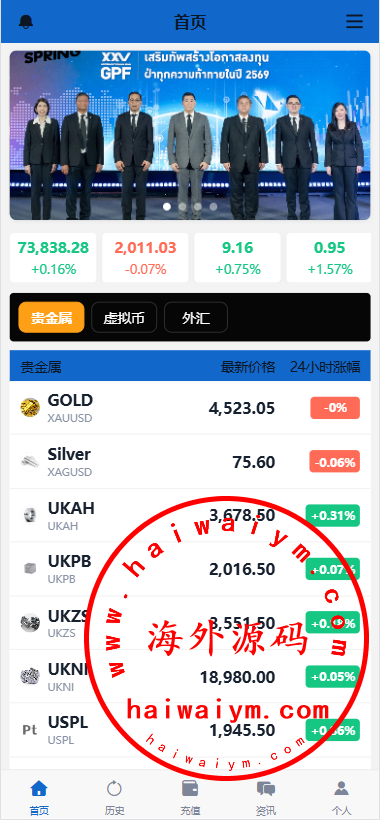The width and height of the screenshot is (380, 820).
Task: Open the GOLD XAUUSD row
Action: pyautogui.click(x=190, y=408)
